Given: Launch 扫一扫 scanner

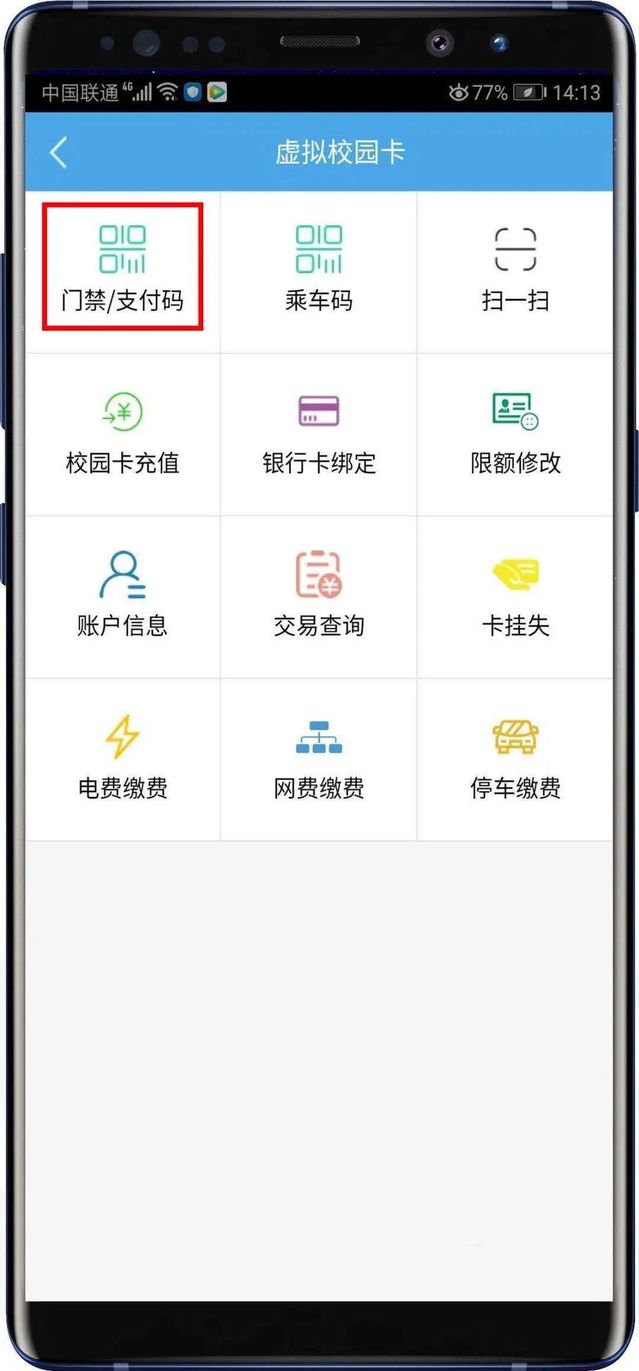Looking at the screenshot, I should click(515, 270).
